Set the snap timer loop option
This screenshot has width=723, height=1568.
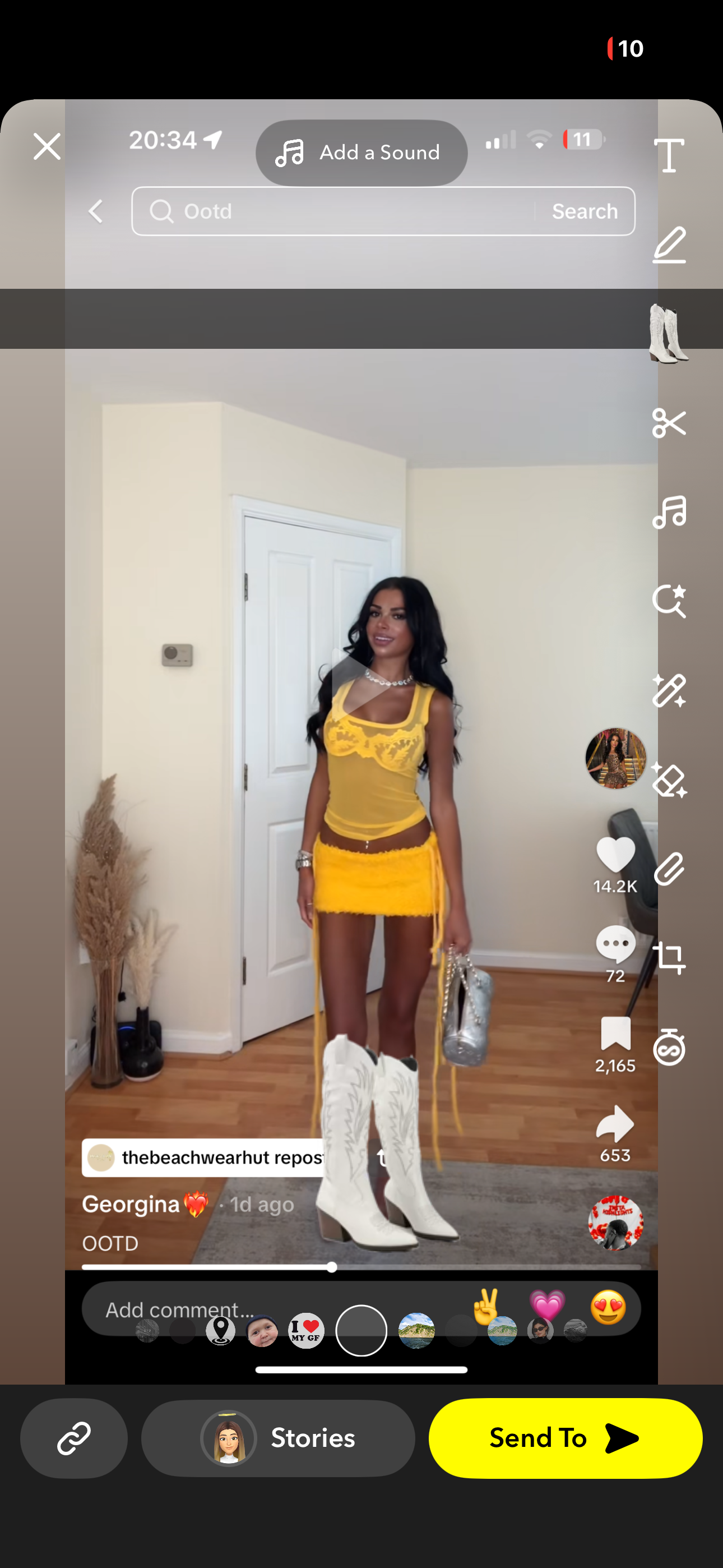pos(669,1047)
